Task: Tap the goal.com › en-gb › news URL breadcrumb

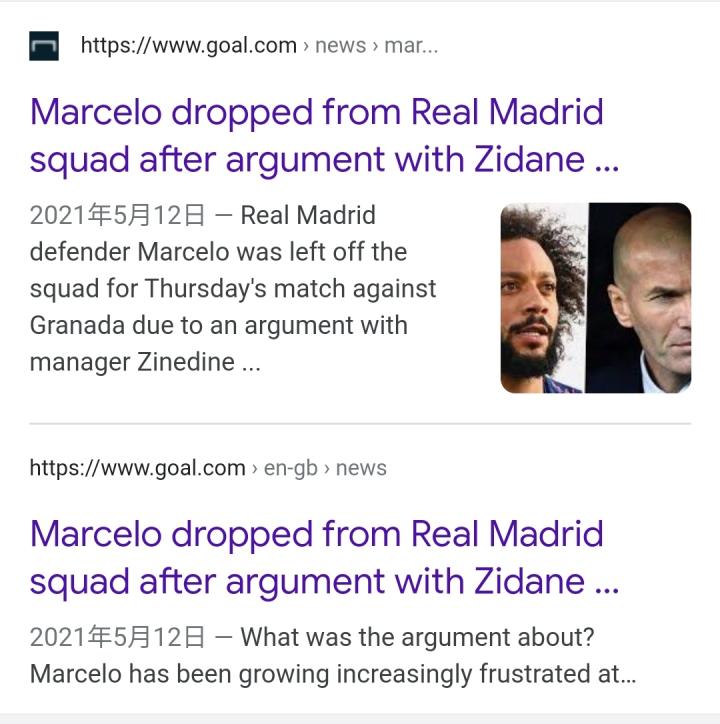Action: (208, 468)
